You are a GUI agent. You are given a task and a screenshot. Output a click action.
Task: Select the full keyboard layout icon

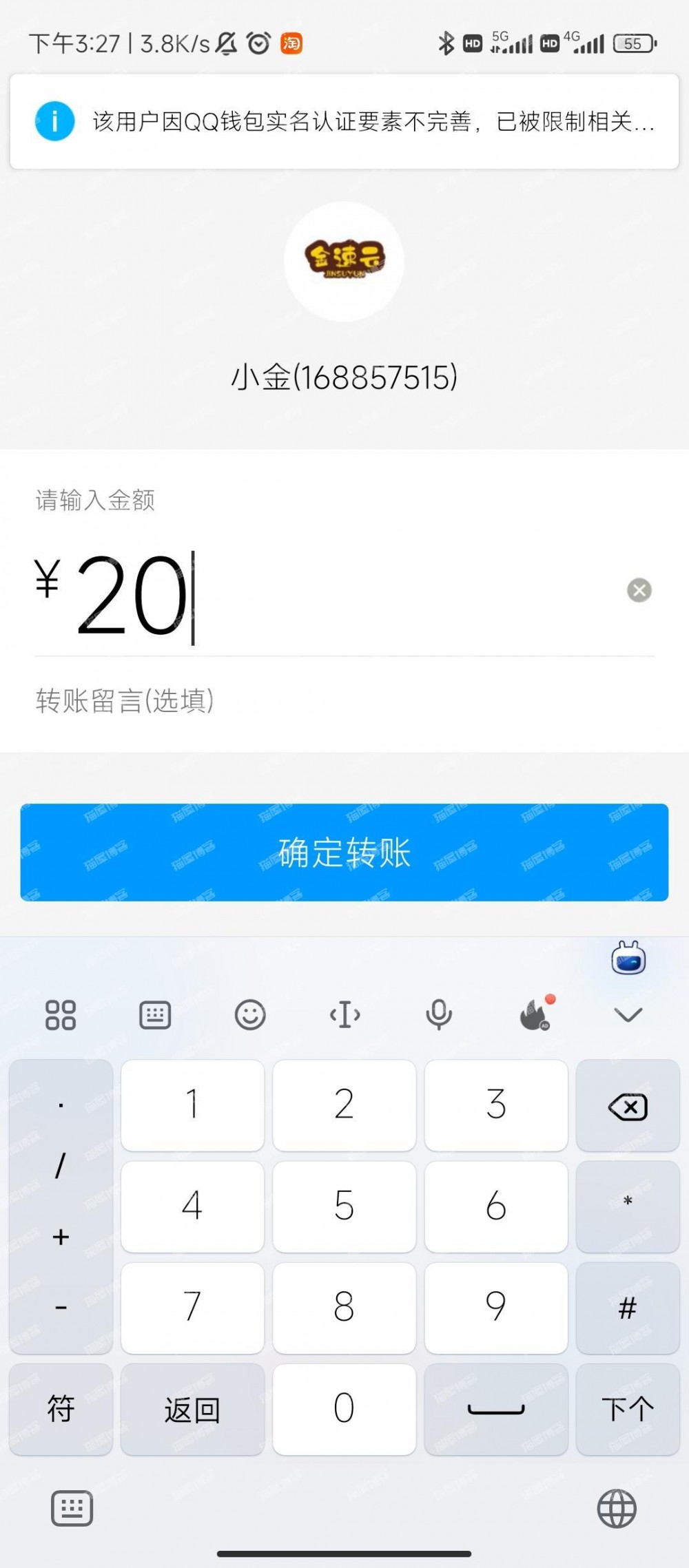coord(155,1014)
